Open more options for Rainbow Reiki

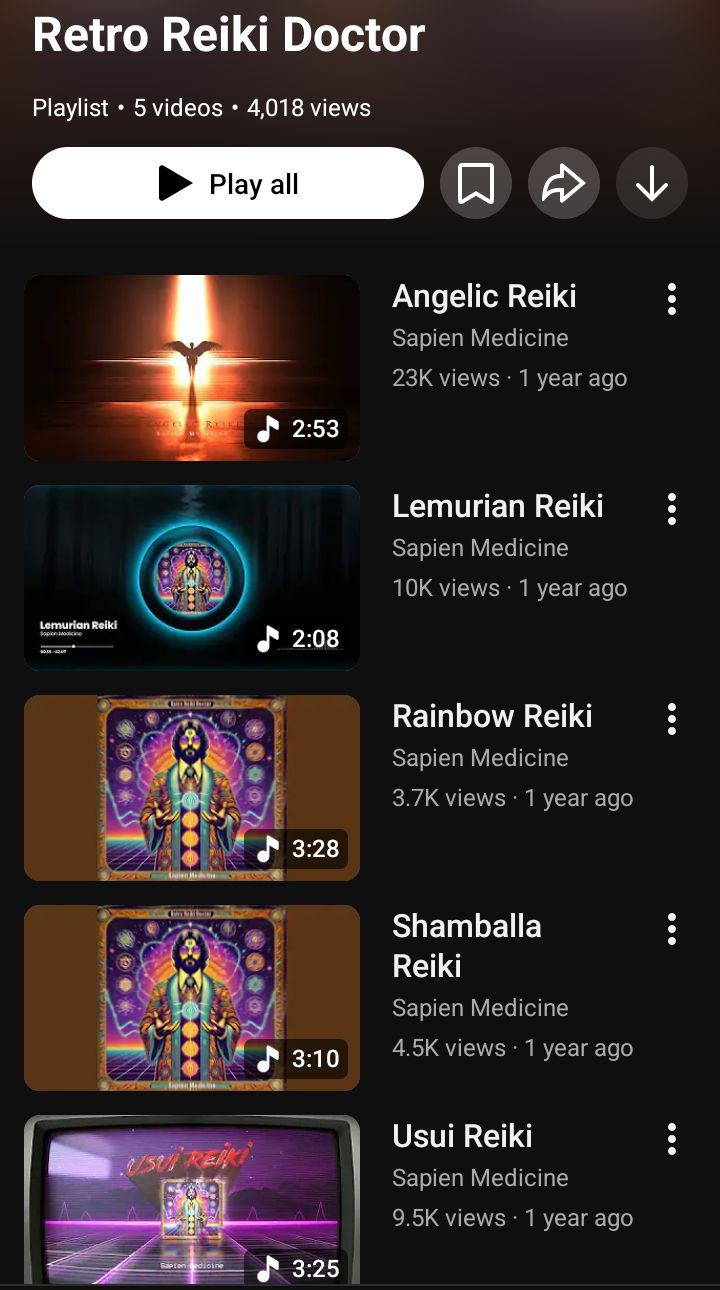point(671,719)
